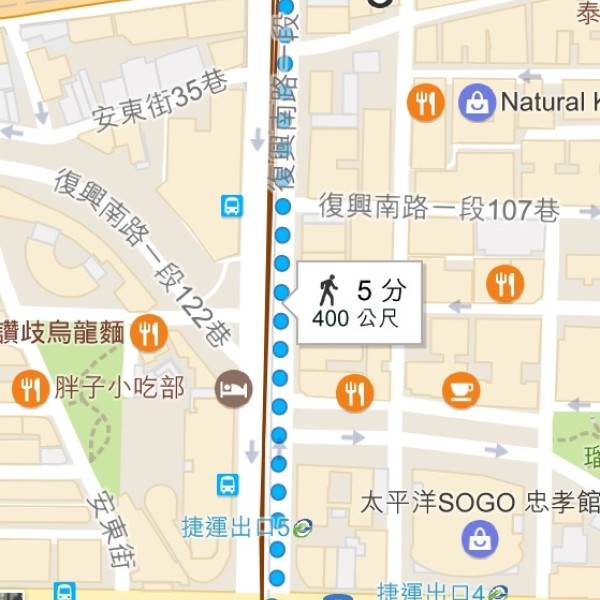Tap the restaurant pin beside Natural K
This screenshot has height=600, width=600.
(x=426, y=101)
